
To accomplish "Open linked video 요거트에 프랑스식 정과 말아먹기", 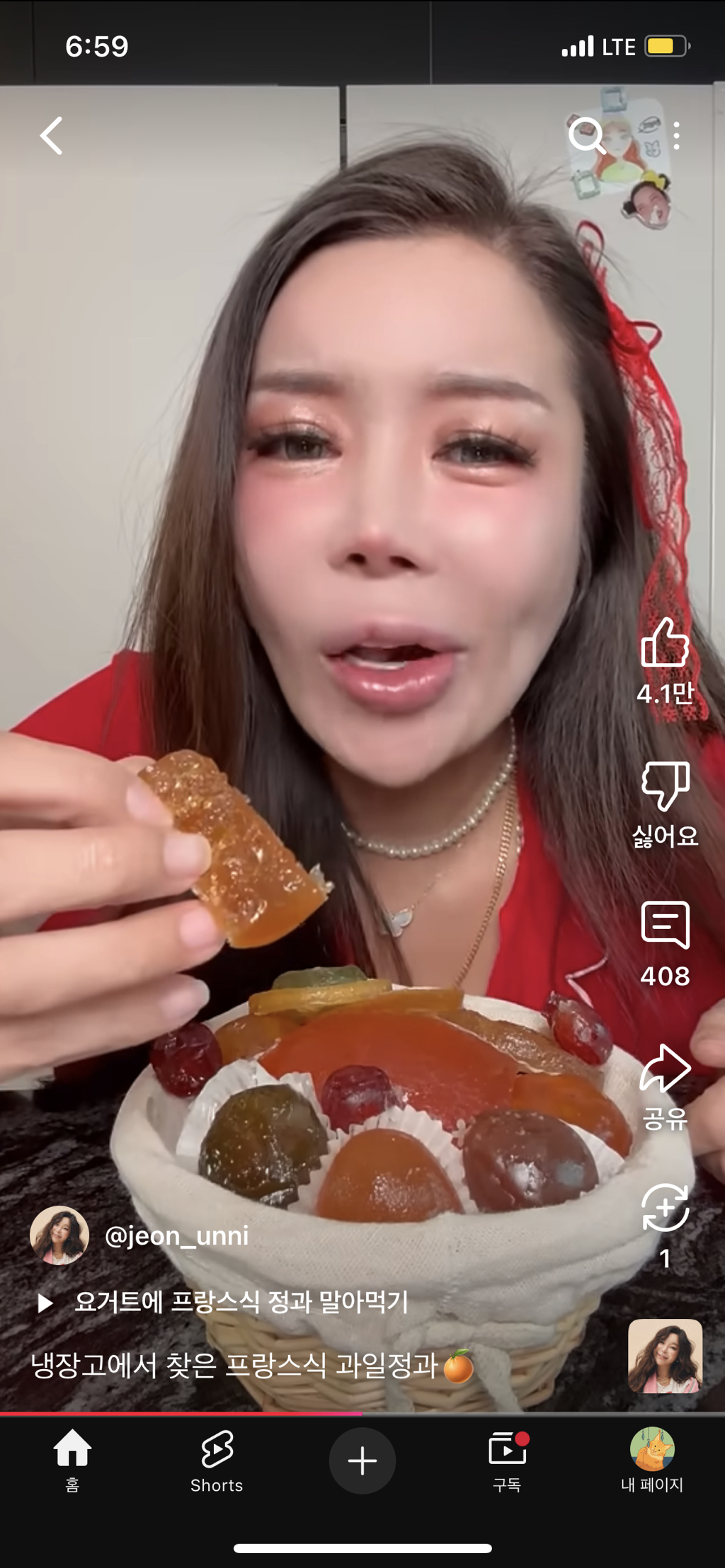I will click(x=241, y=1302).
